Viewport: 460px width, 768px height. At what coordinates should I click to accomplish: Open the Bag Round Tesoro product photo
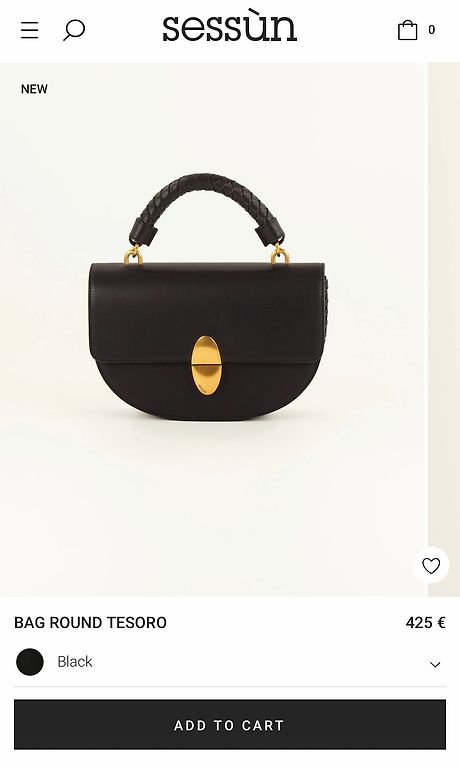point(213,329)
